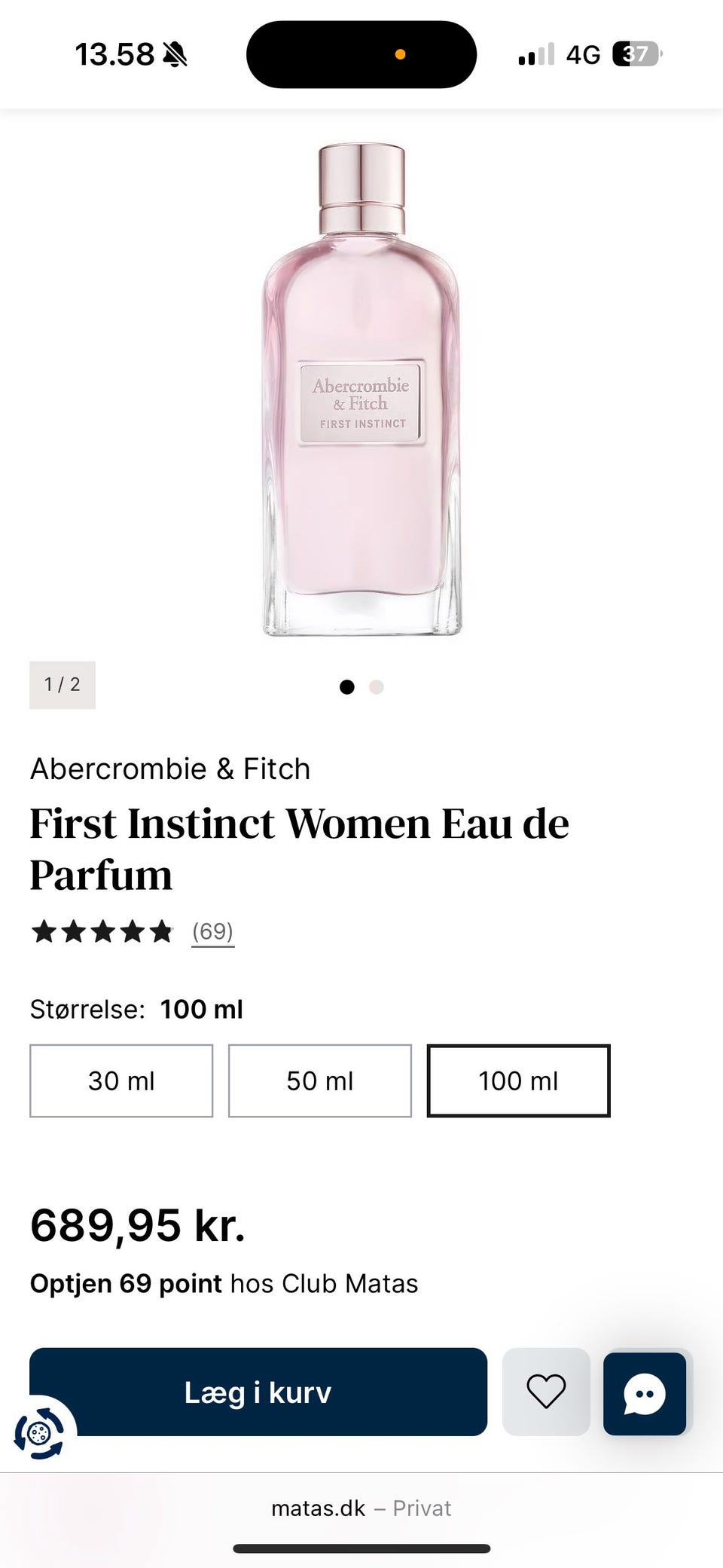Open the chat support bubble
This screenshot has height=1568, width=723.
click(x=645, y=1393)
